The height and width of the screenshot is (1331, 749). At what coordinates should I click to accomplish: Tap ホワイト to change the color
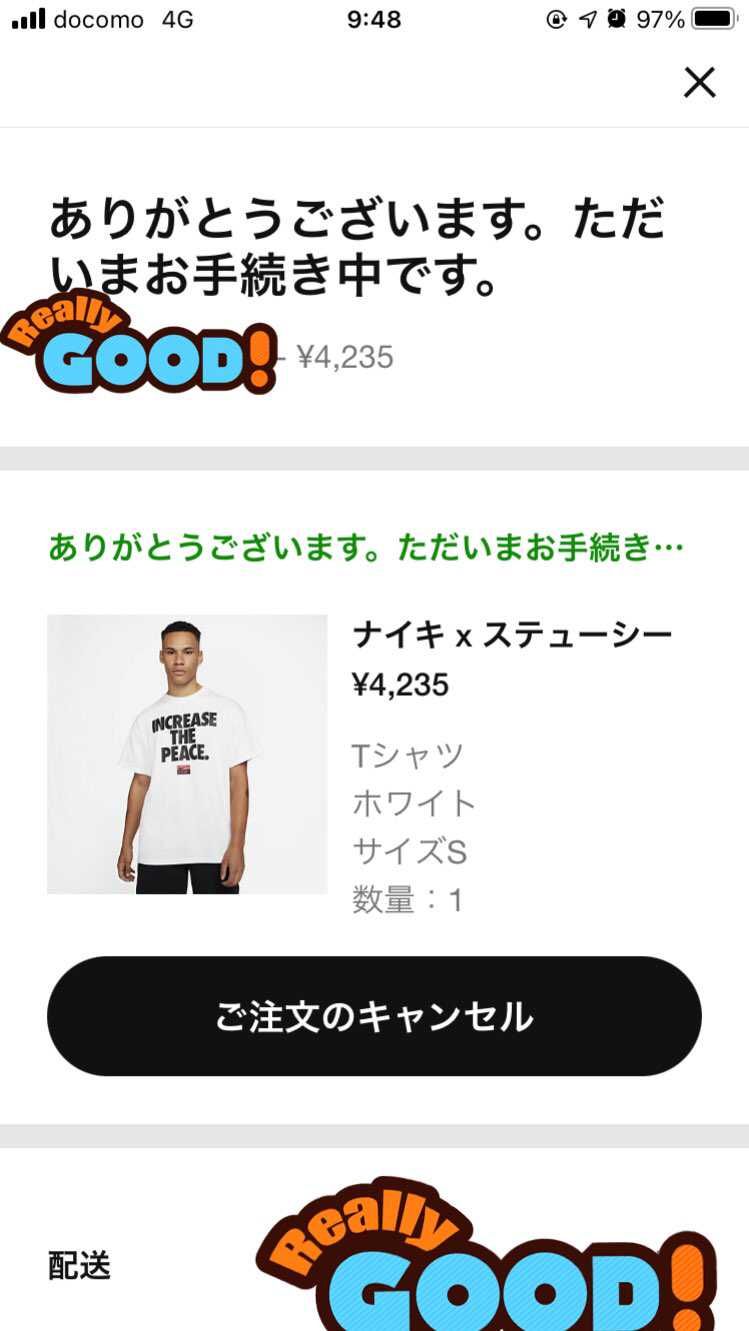tap(414, 803)
